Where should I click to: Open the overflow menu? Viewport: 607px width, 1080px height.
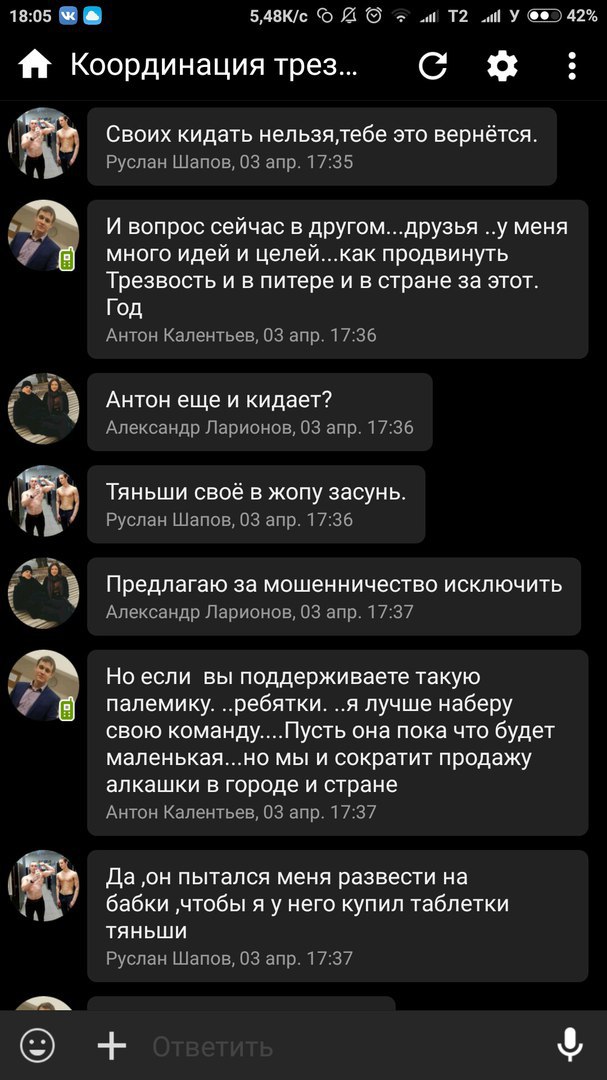point(572,66)
